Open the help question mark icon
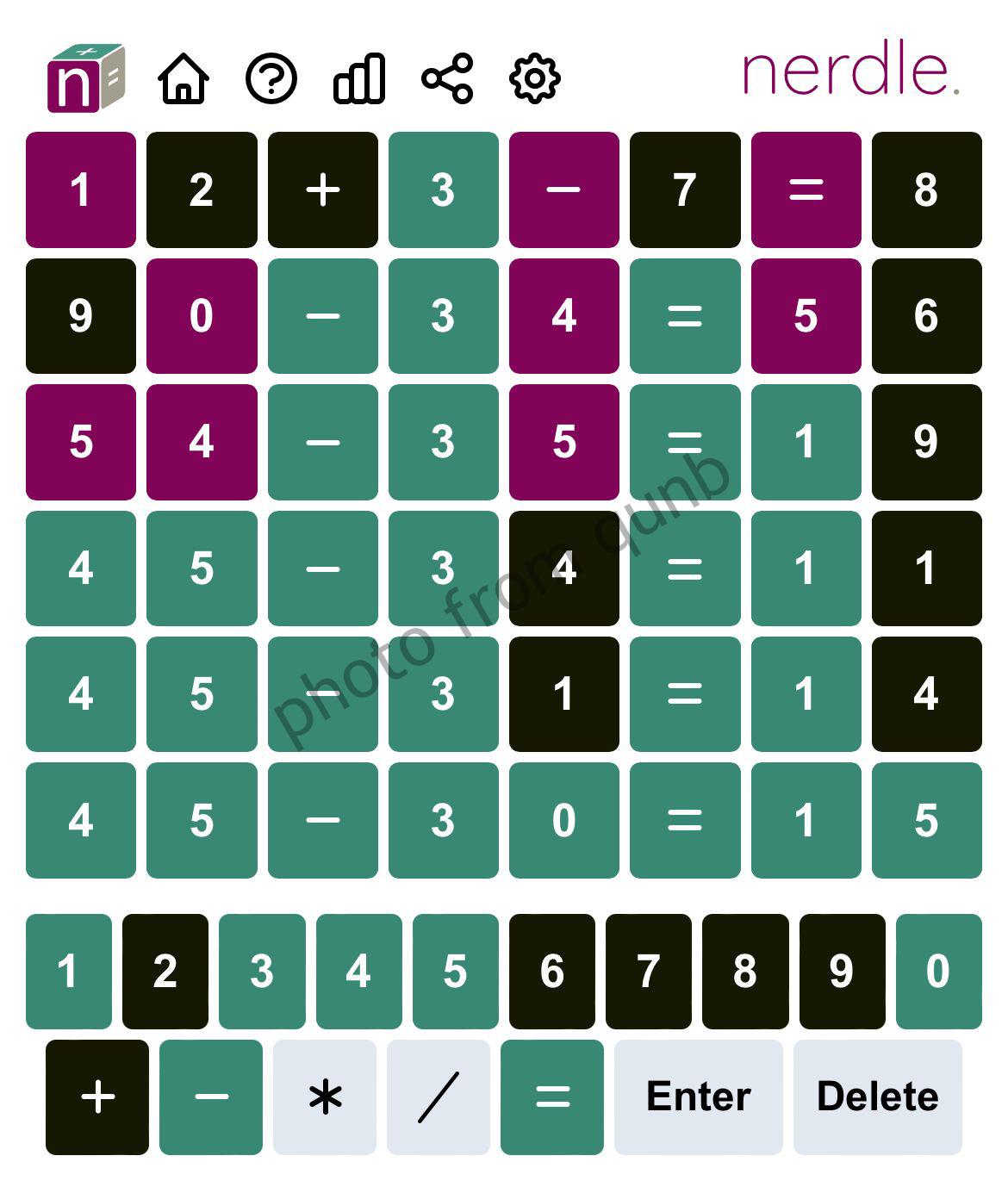Image resolution: width=1008 pixels, height=1193 pixels. coord(271,78)
